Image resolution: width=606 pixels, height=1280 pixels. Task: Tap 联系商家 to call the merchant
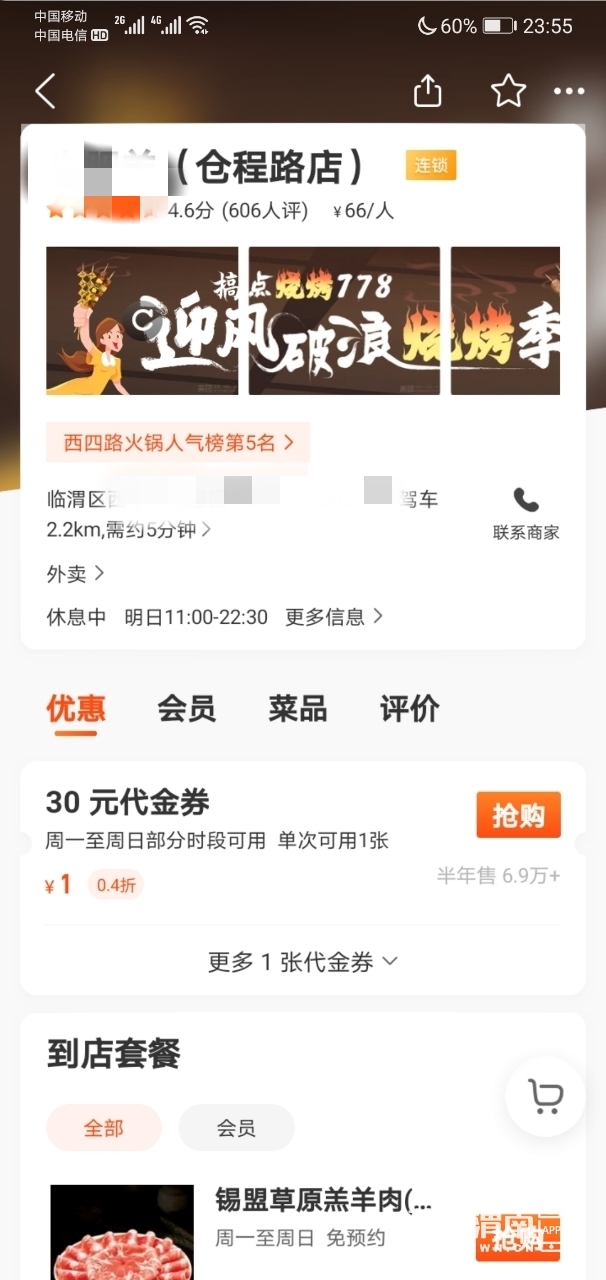(526, 514)
